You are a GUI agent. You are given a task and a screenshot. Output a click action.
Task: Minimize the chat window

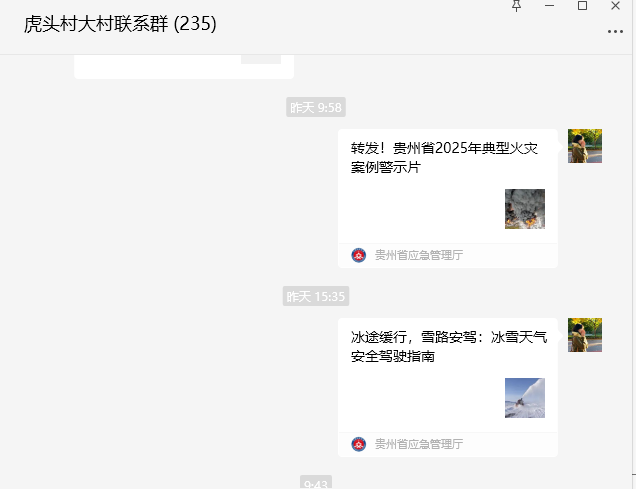pos(549,6)
